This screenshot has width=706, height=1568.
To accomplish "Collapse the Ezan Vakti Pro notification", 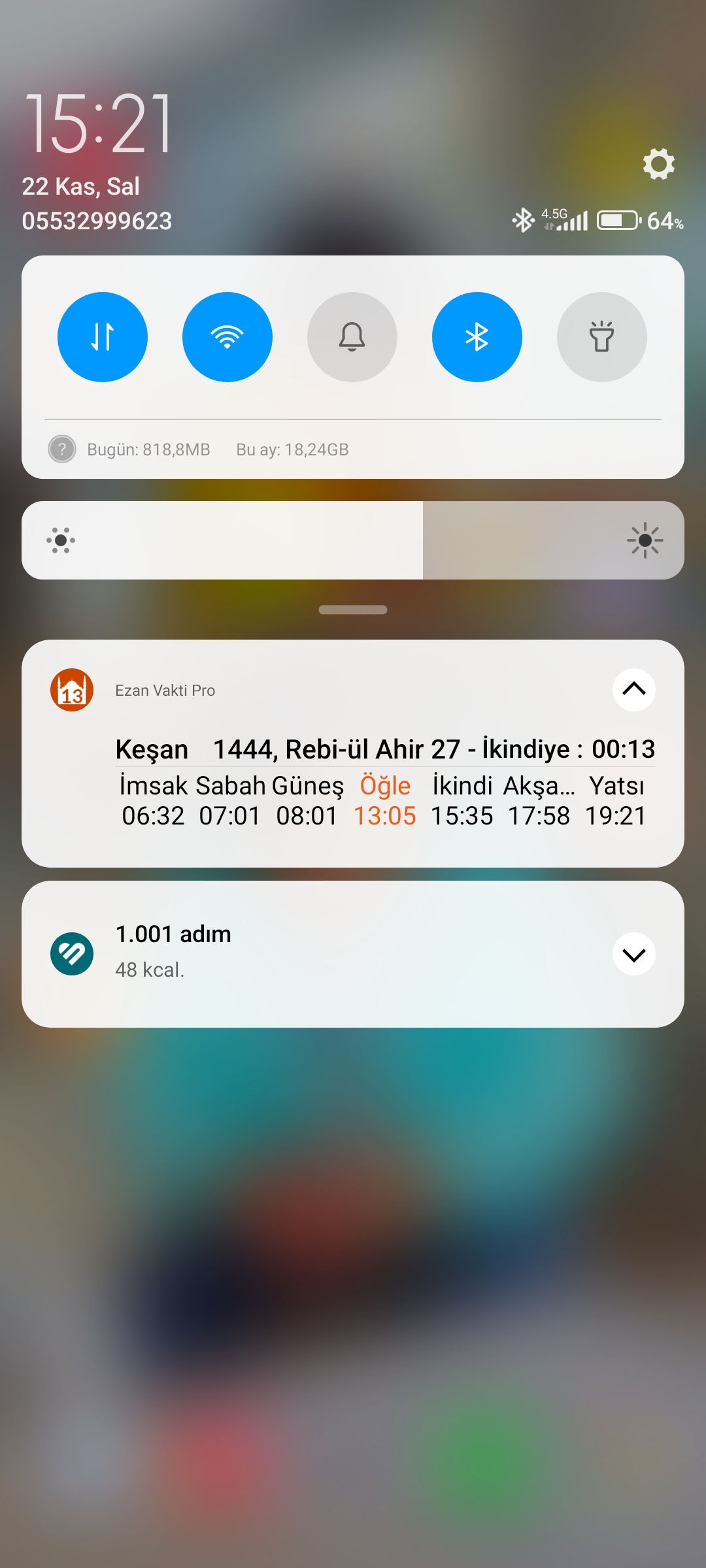I will pyautogui.click(x=634, y=690).
